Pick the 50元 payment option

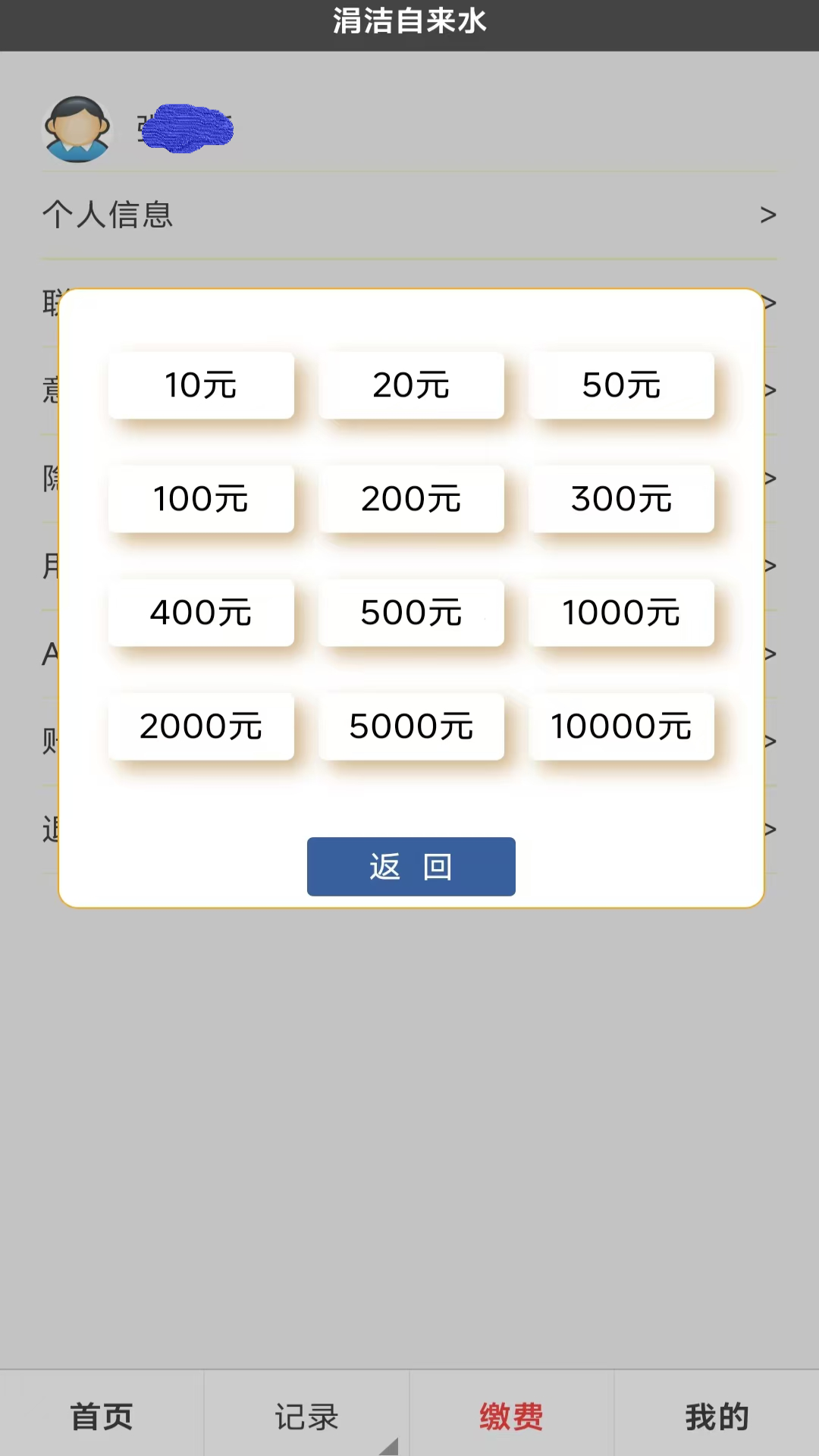(621, 385)
